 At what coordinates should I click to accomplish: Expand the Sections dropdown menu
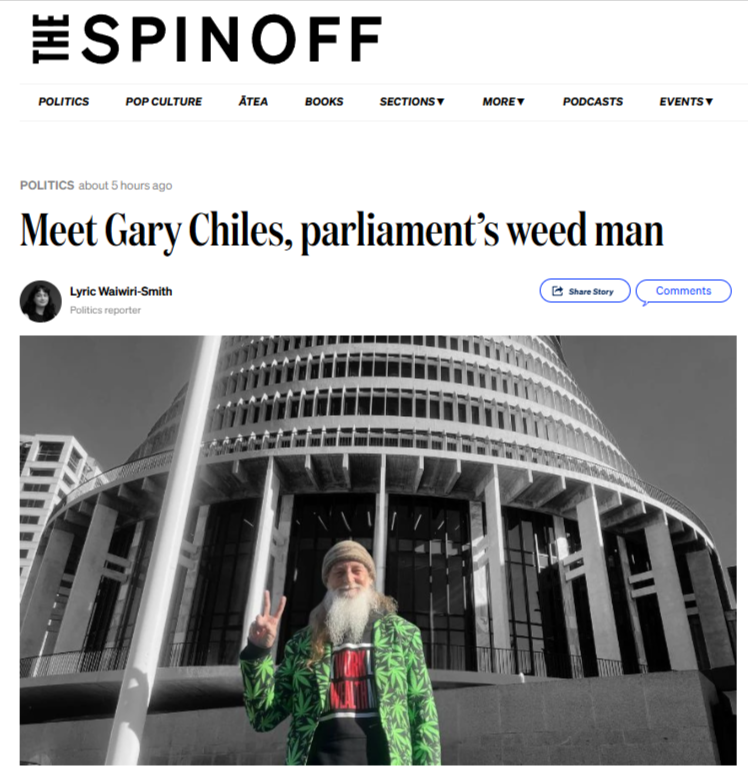pyautogui.click(x=412, y=101)
